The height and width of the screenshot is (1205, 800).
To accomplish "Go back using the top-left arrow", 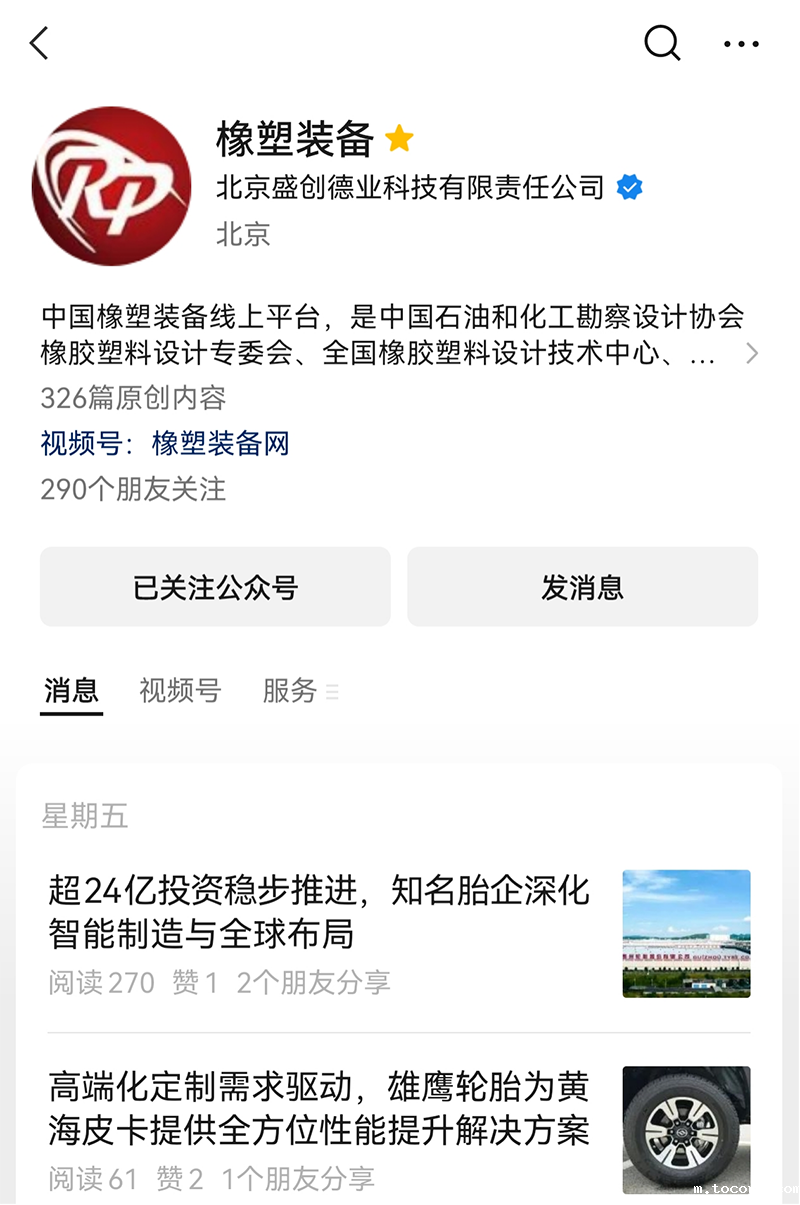I will (x=39, y=43).
